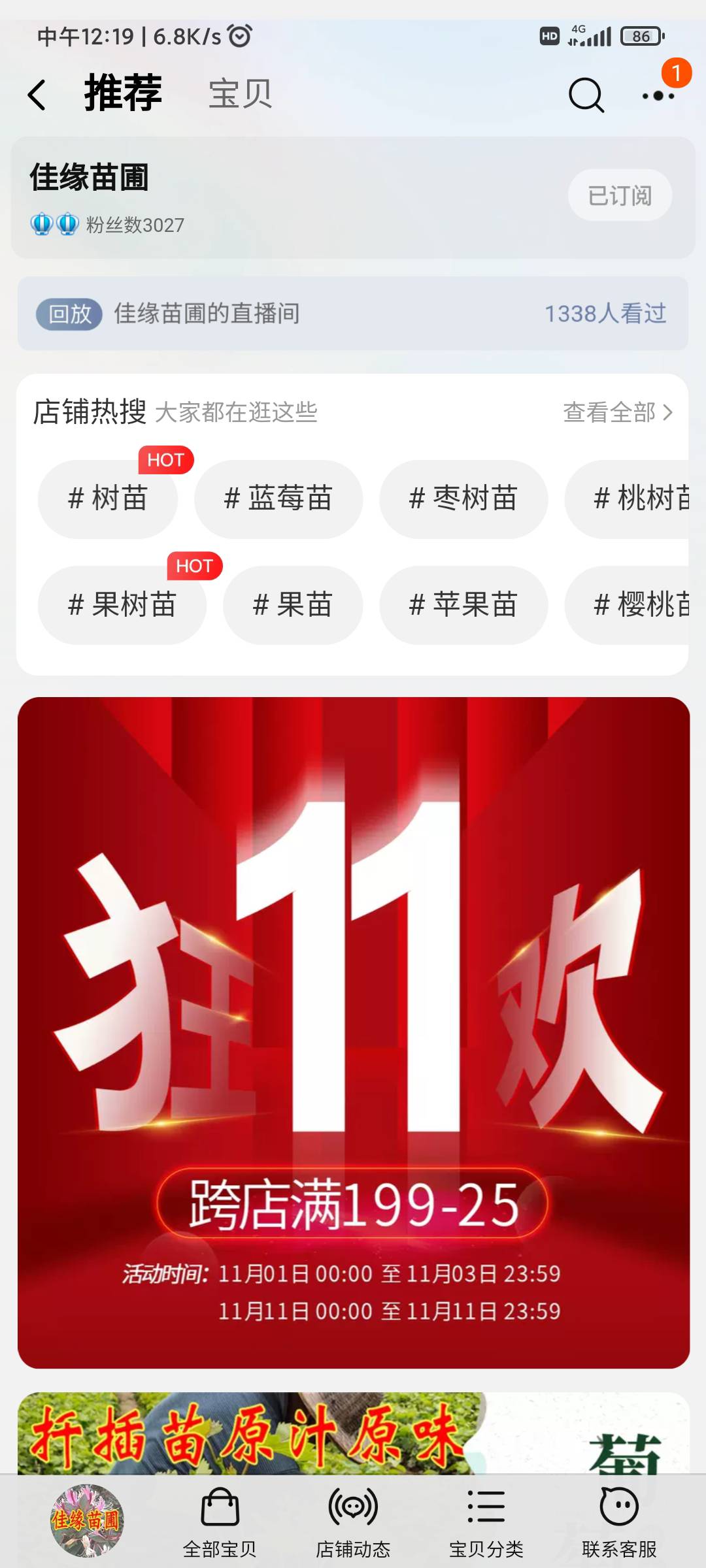The image size is (706, 1568).
Task: Select the # 桃树苗 chip
Action: pos(628,499)
